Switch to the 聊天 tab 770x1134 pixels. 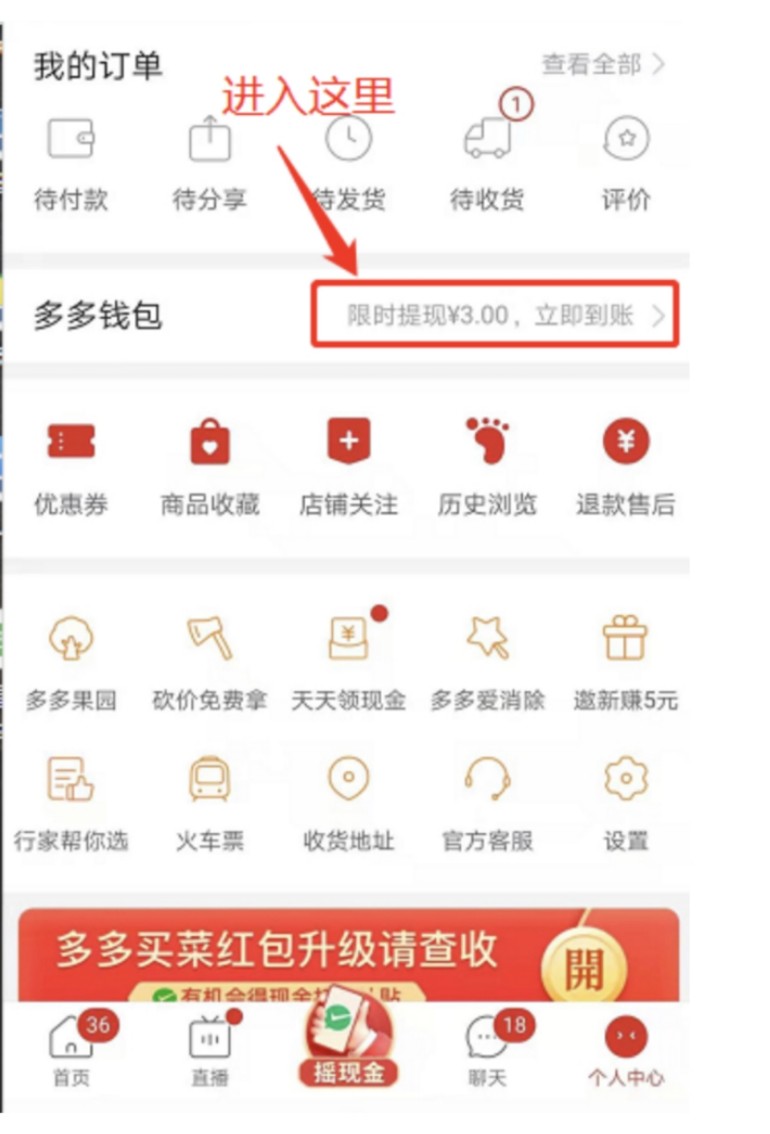coord(487,1052)
